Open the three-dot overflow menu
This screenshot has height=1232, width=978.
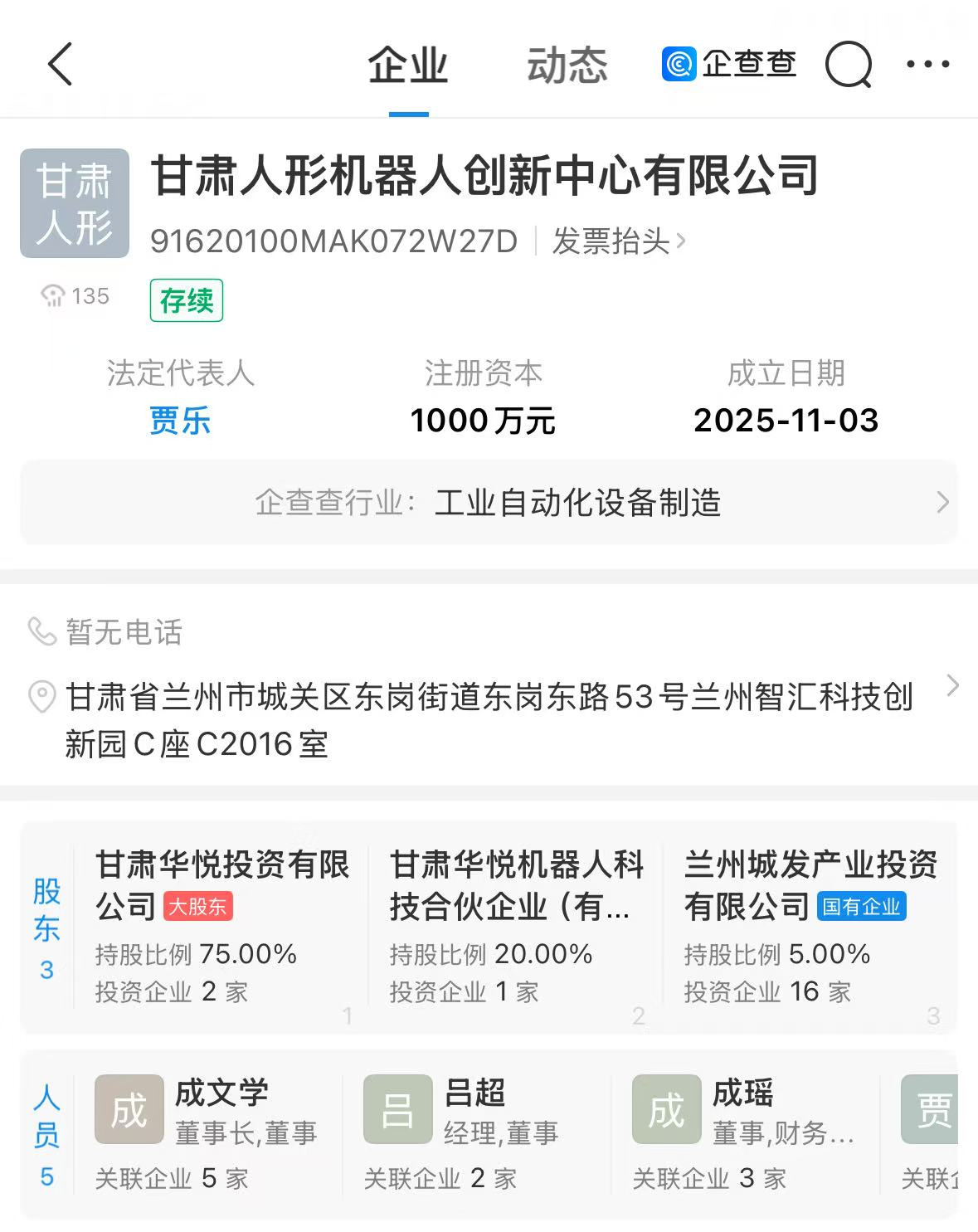[928, 65]
